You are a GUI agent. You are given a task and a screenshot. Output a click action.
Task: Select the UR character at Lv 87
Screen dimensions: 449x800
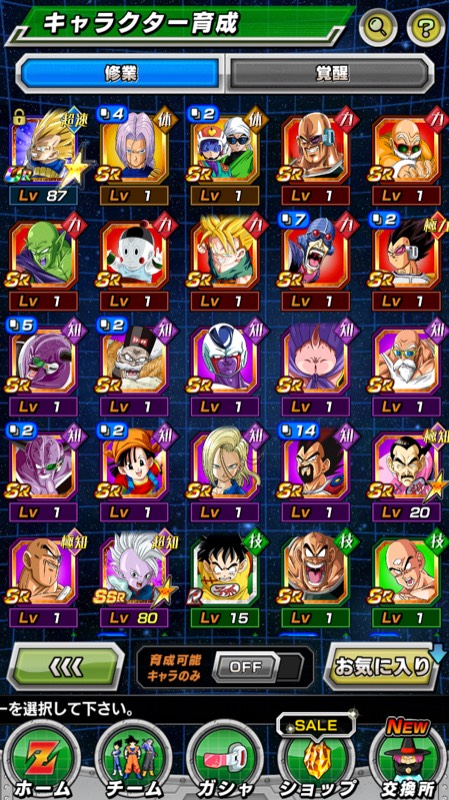[45, 156]
